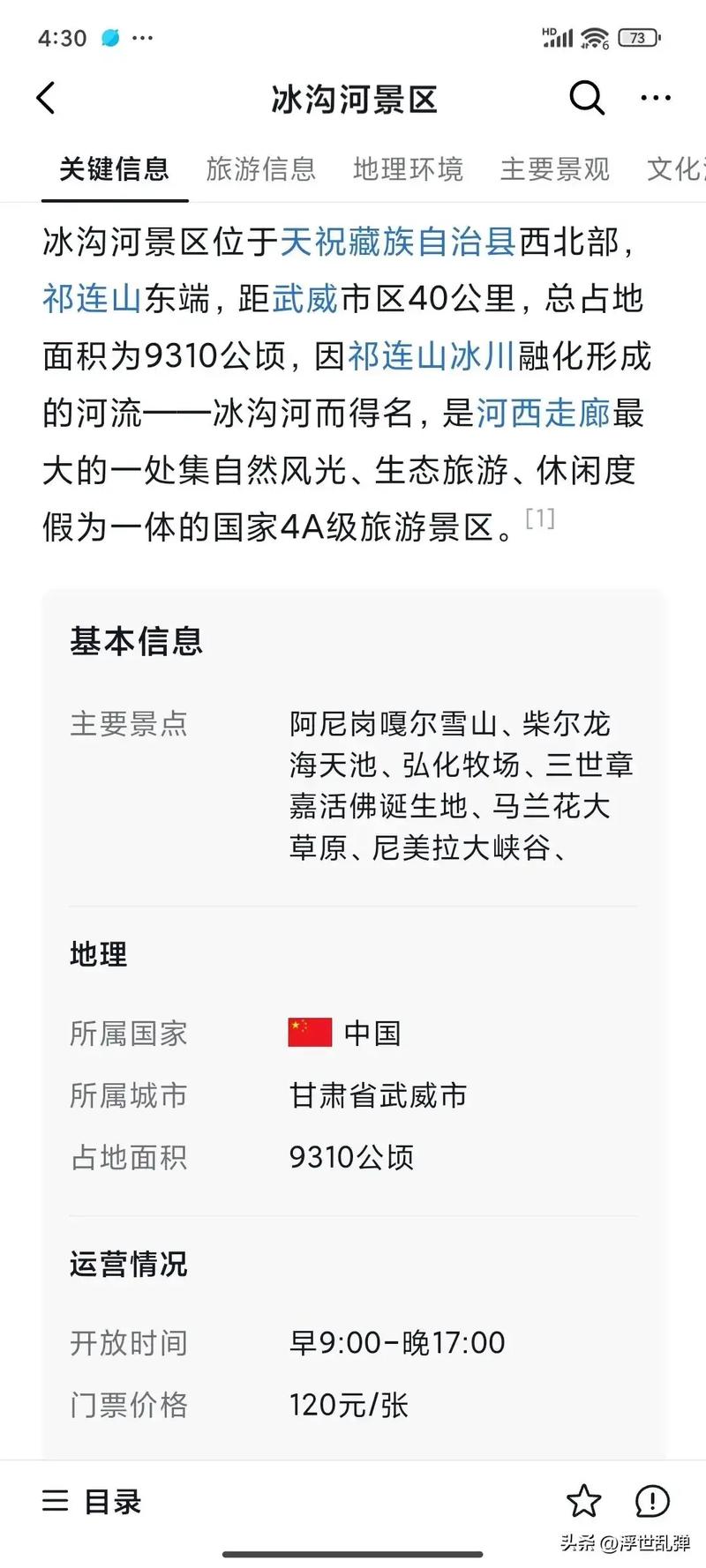The width and height of the screenshot is (706, 1568).
Task: Open the search magnifier icon
Action: tap(587, 99)
